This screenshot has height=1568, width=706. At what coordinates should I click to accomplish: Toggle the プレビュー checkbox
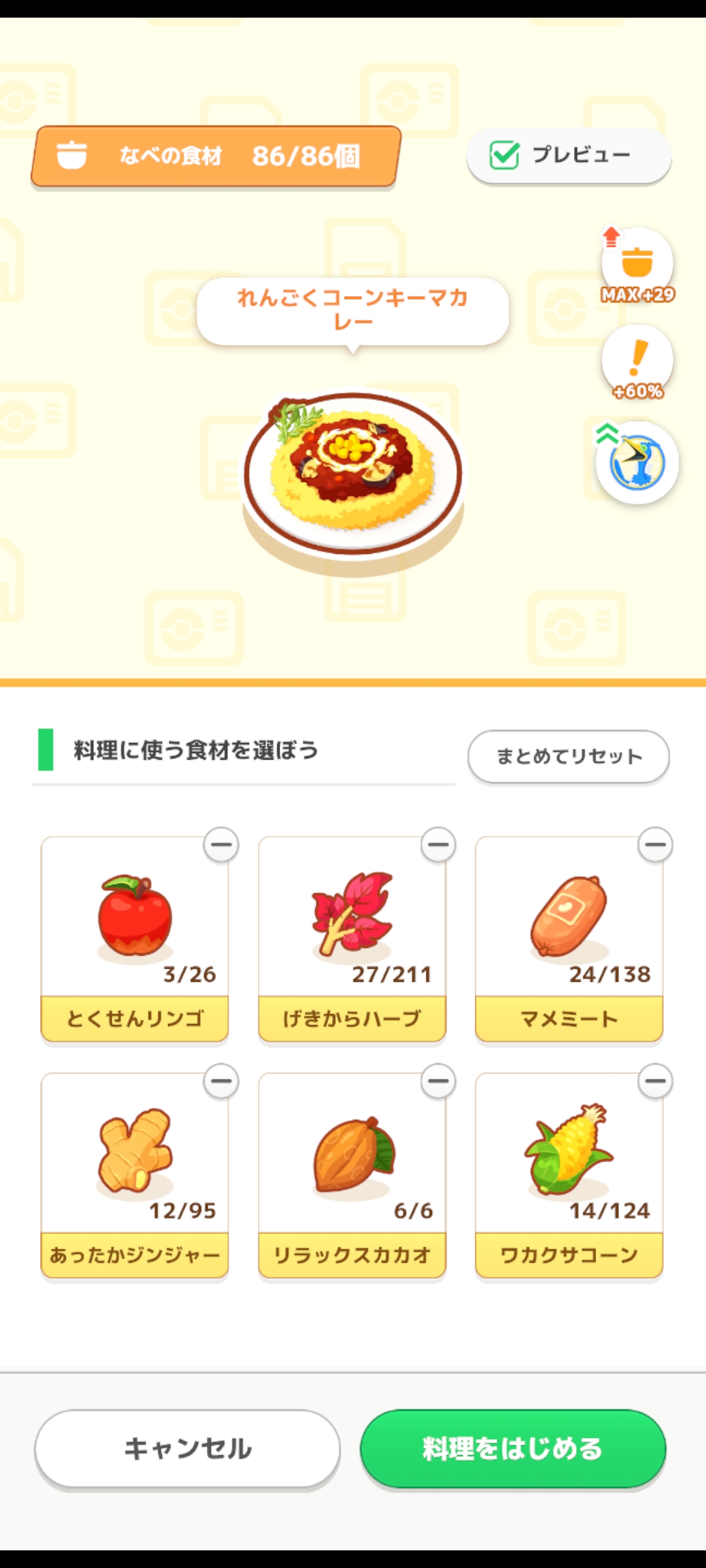[505, 155]
